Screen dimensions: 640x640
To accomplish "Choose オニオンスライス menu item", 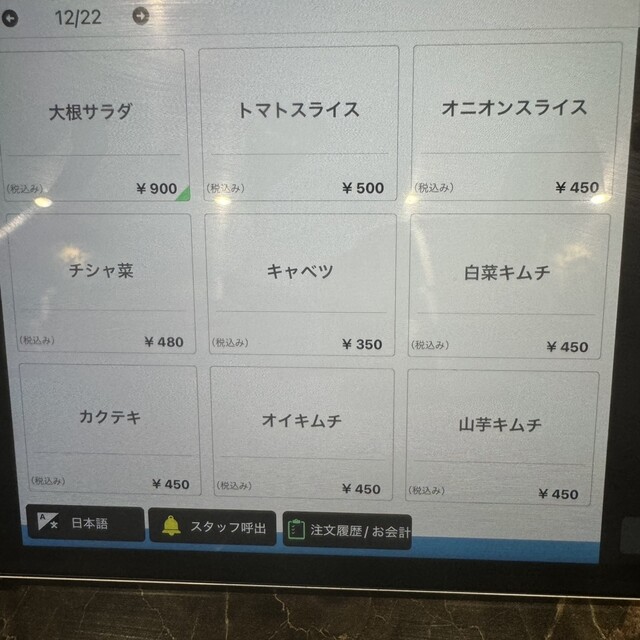I will pos(514,120).
